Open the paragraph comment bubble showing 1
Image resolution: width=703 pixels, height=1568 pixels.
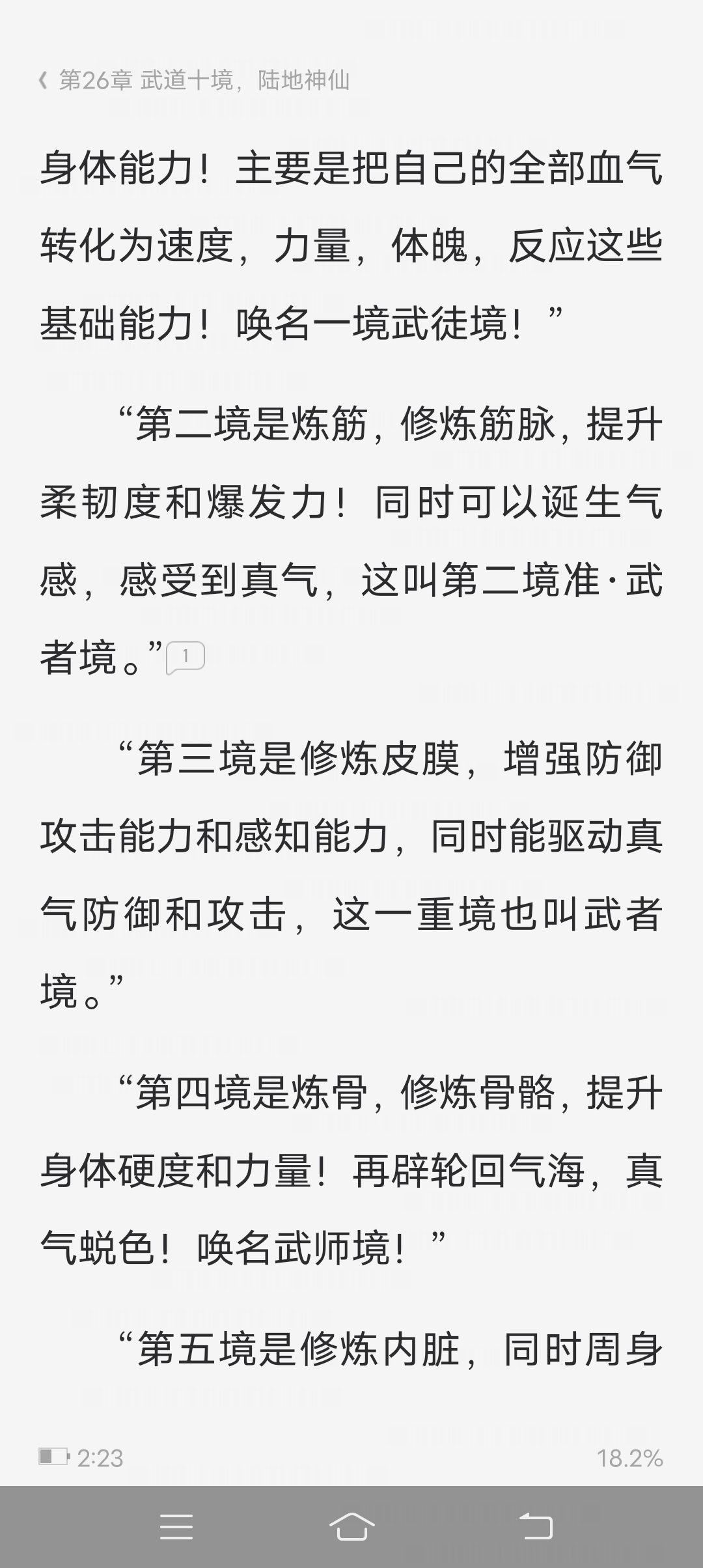point(186,658)
